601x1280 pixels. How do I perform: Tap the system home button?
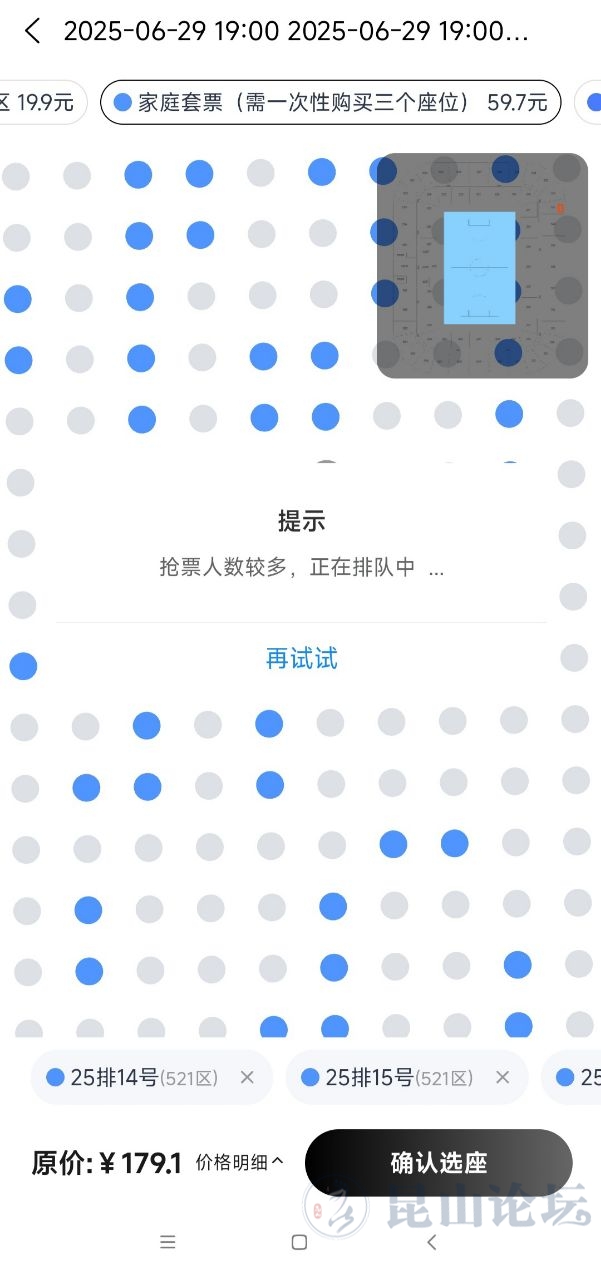pyautogui.click(x=299, y=1242)
